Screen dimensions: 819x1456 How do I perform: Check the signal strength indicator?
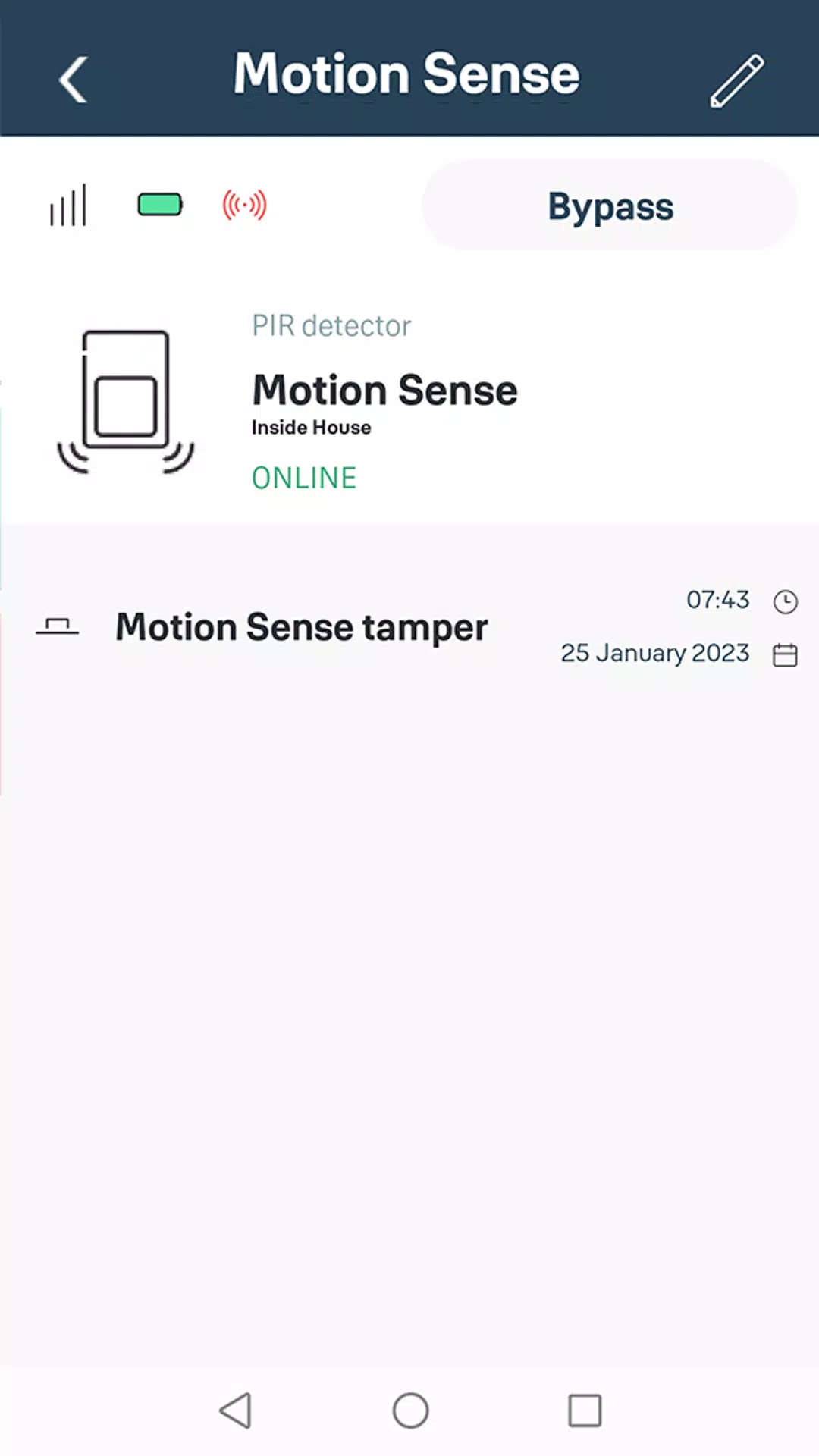click(67, 204)
